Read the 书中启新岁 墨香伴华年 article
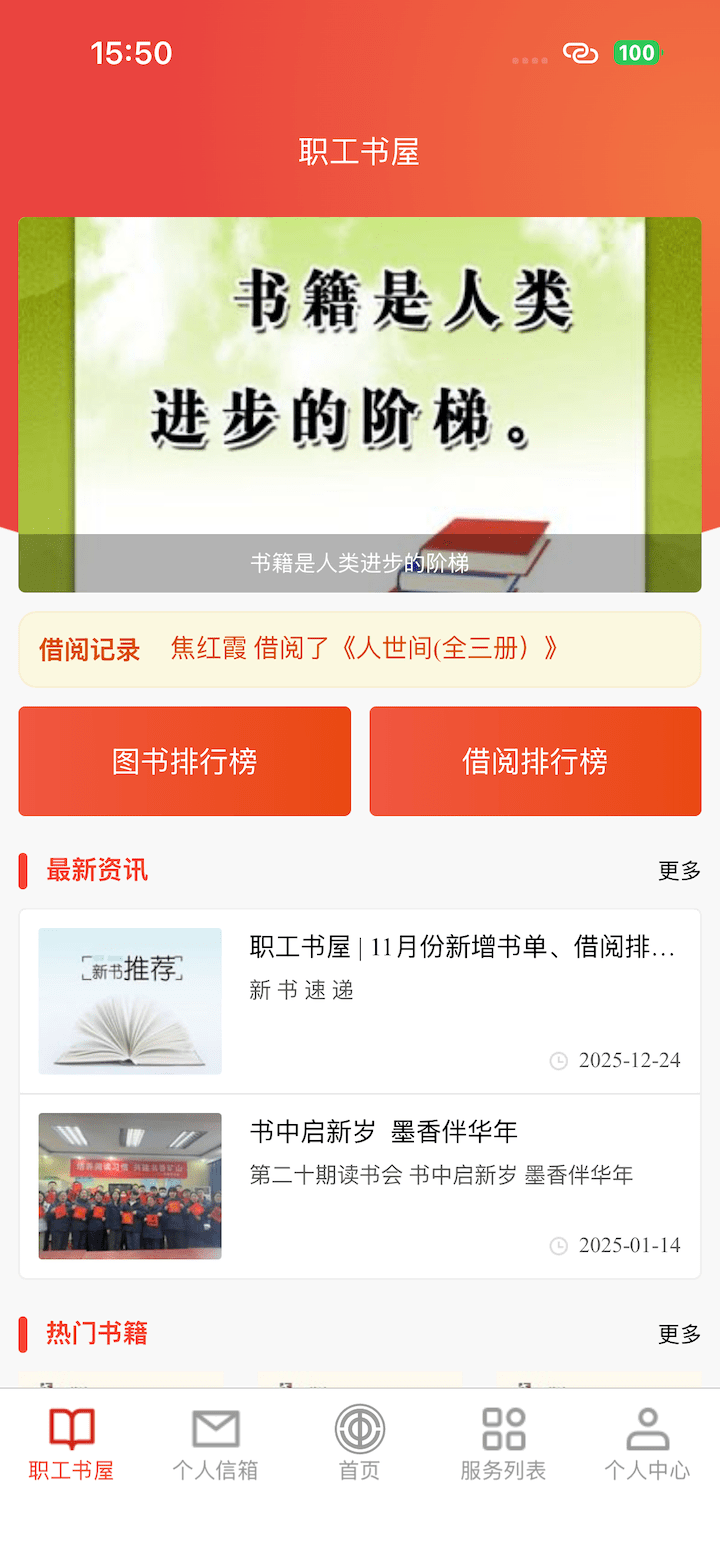The image size is (720, 1560). click(x=360, y=1186)
